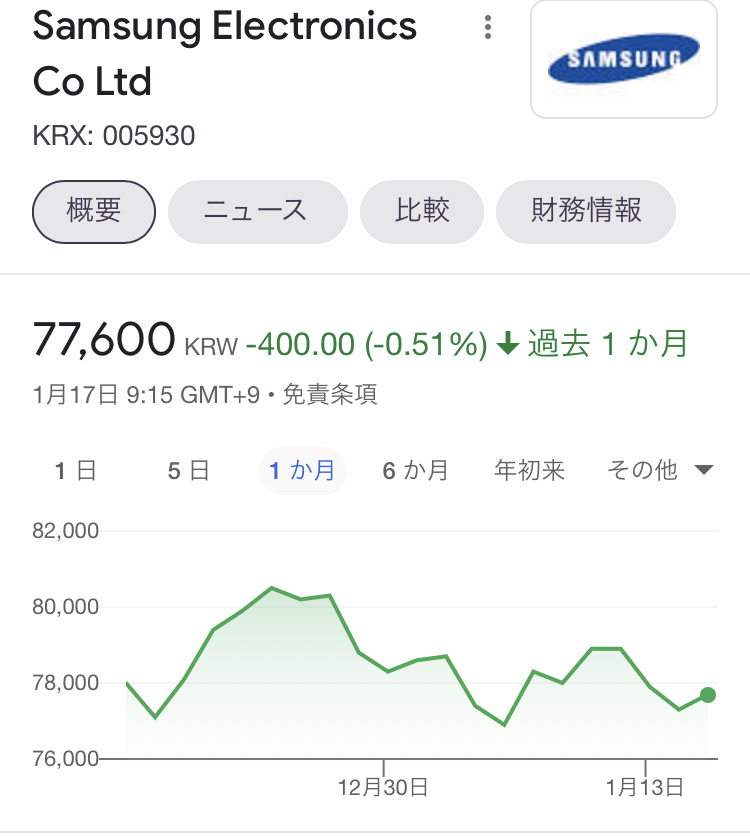Show the 年初来 chart range

tap(530, 470)
